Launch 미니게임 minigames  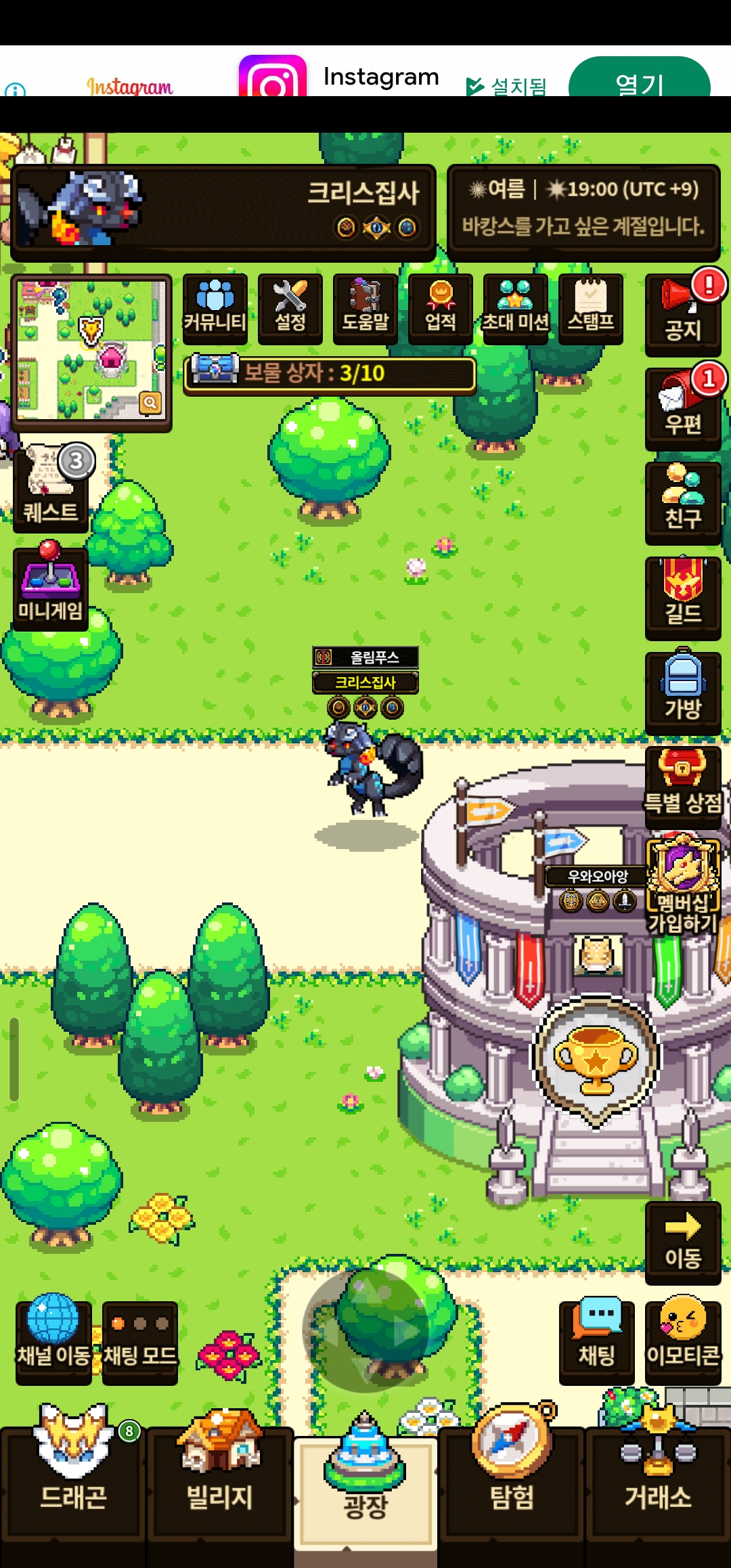(51, 588)
